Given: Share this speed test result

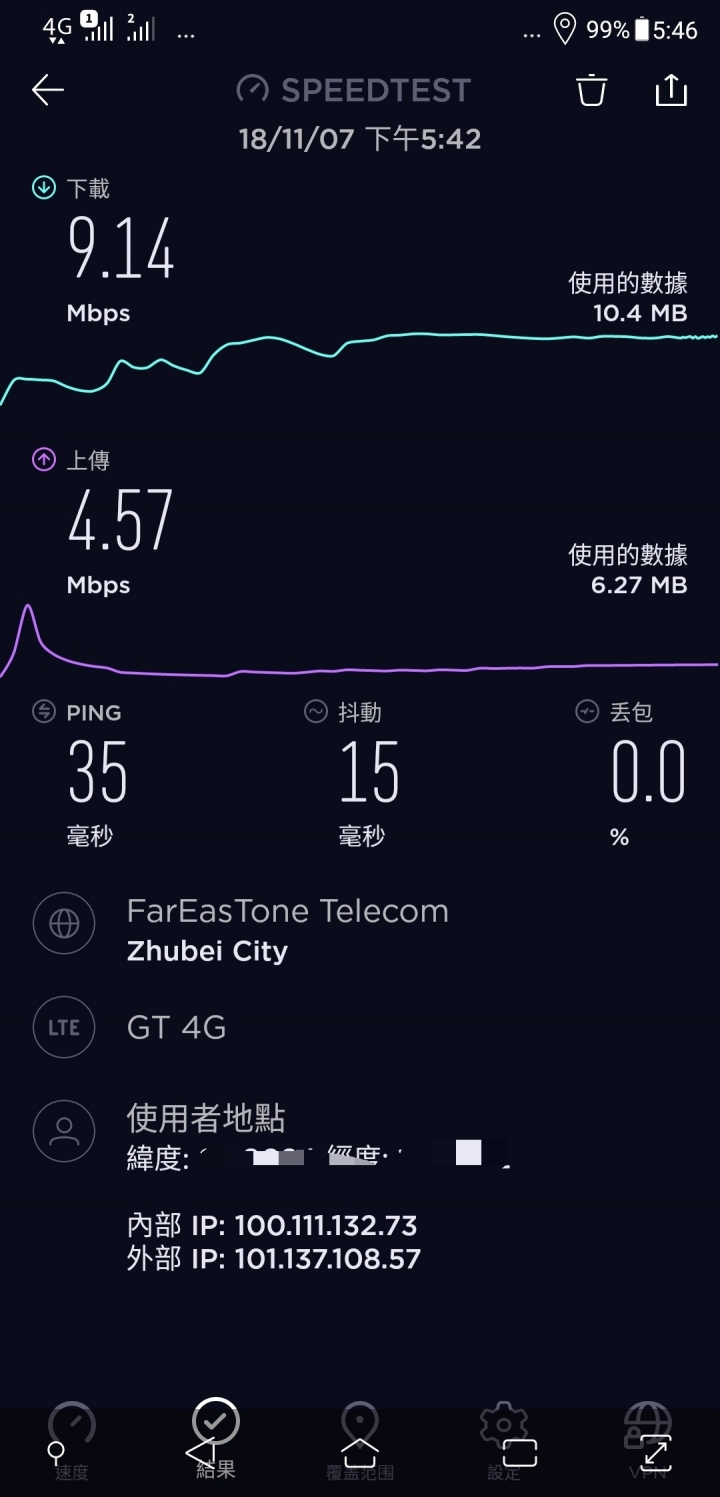Looking at the screenshot, I should click(x=671, y=90).
